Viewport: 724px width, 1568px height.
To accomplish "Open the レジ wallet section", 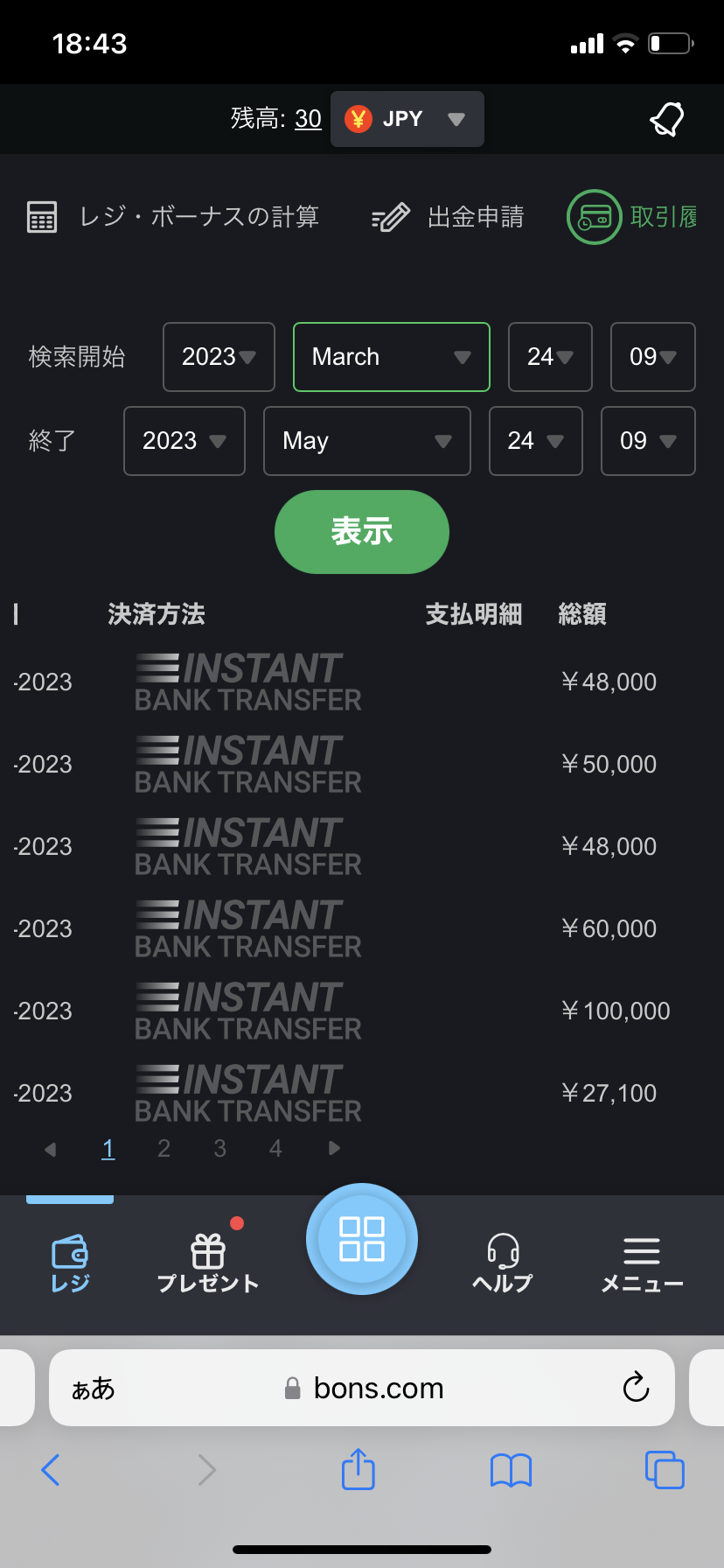I will point(69,1263).
